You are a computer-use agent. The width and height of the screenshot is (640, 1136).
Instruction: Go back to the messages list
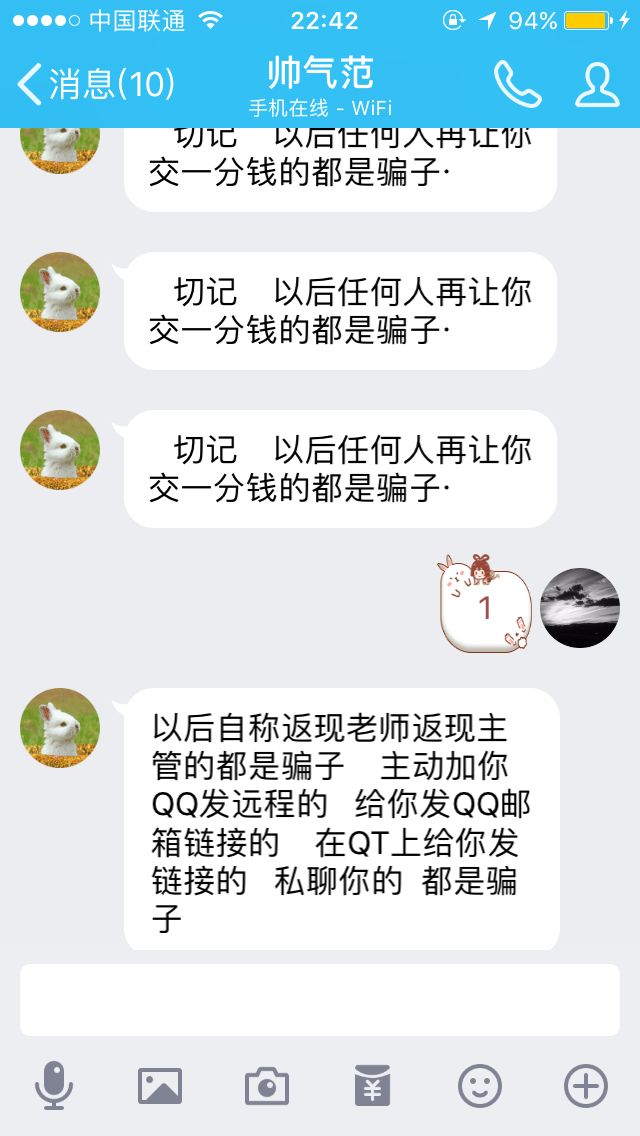tap(95, 84)
